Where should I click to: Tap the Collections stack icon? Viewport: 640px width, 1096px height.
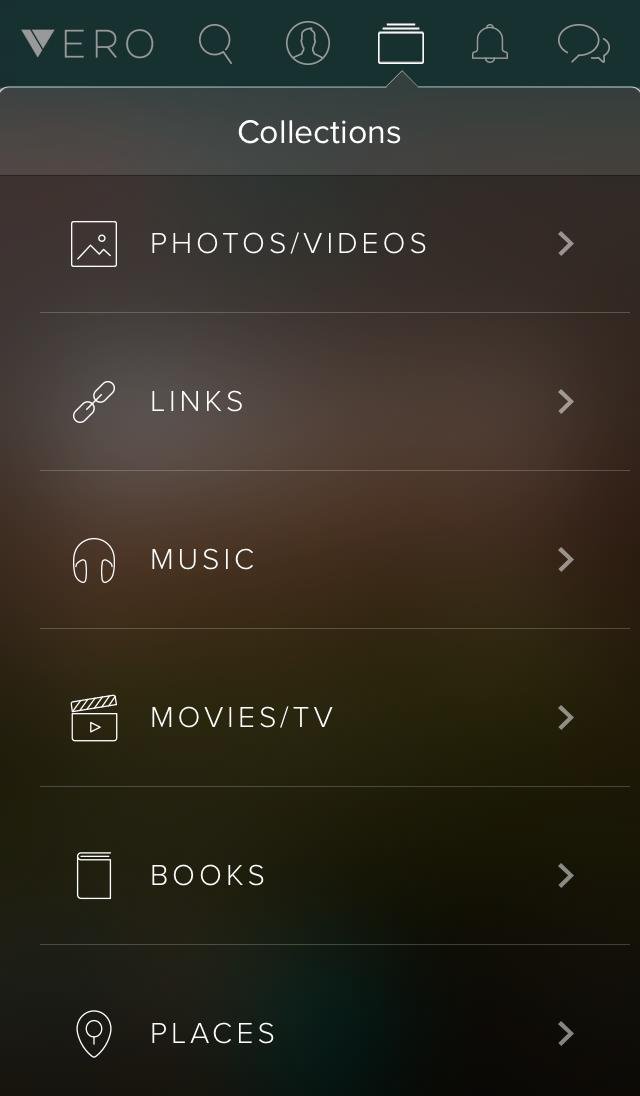[x=401, y=44]
